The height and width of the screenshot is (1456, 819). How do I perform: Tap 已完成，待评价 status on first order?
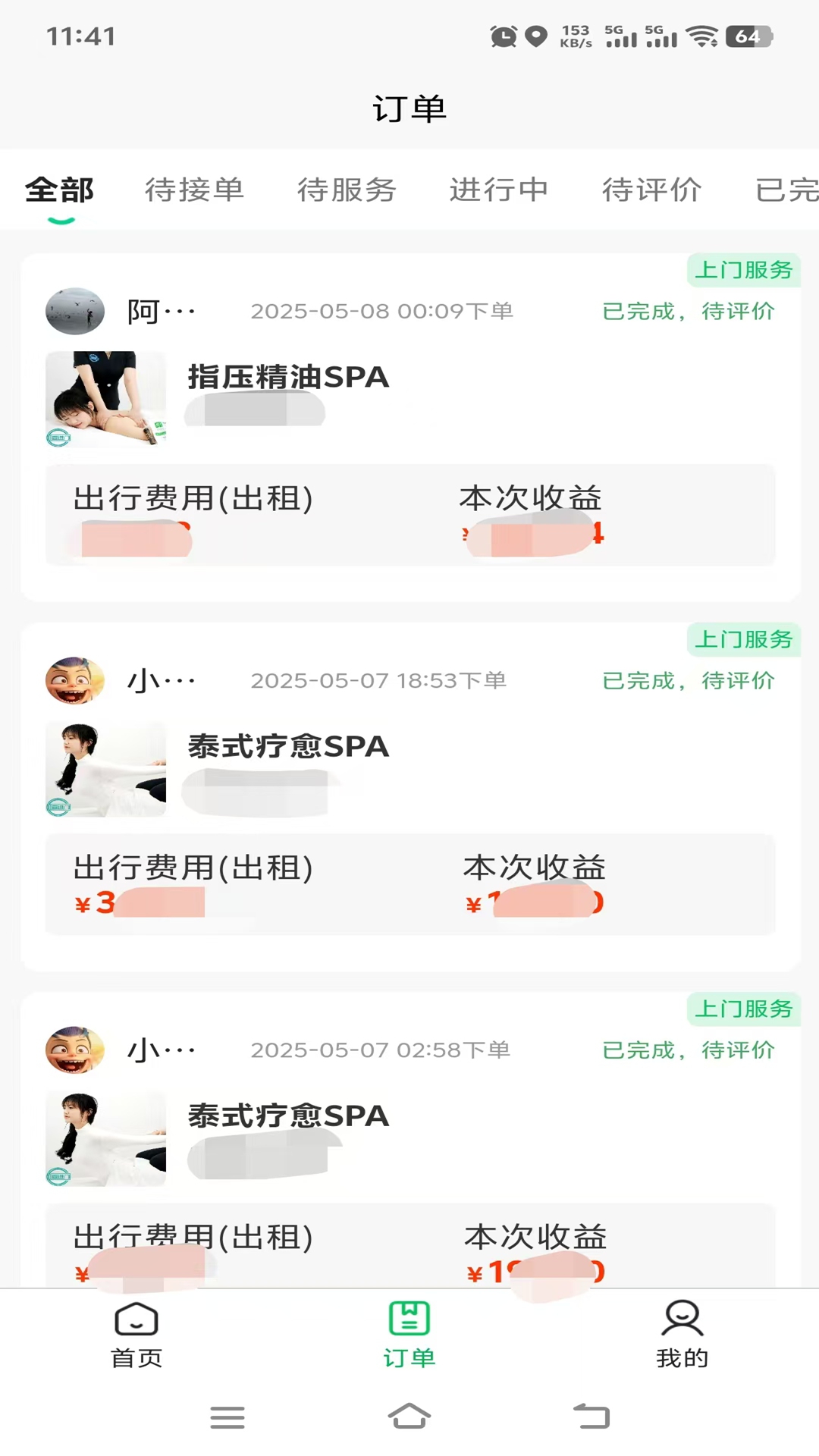pyautogui.click(x=689, y=310)
